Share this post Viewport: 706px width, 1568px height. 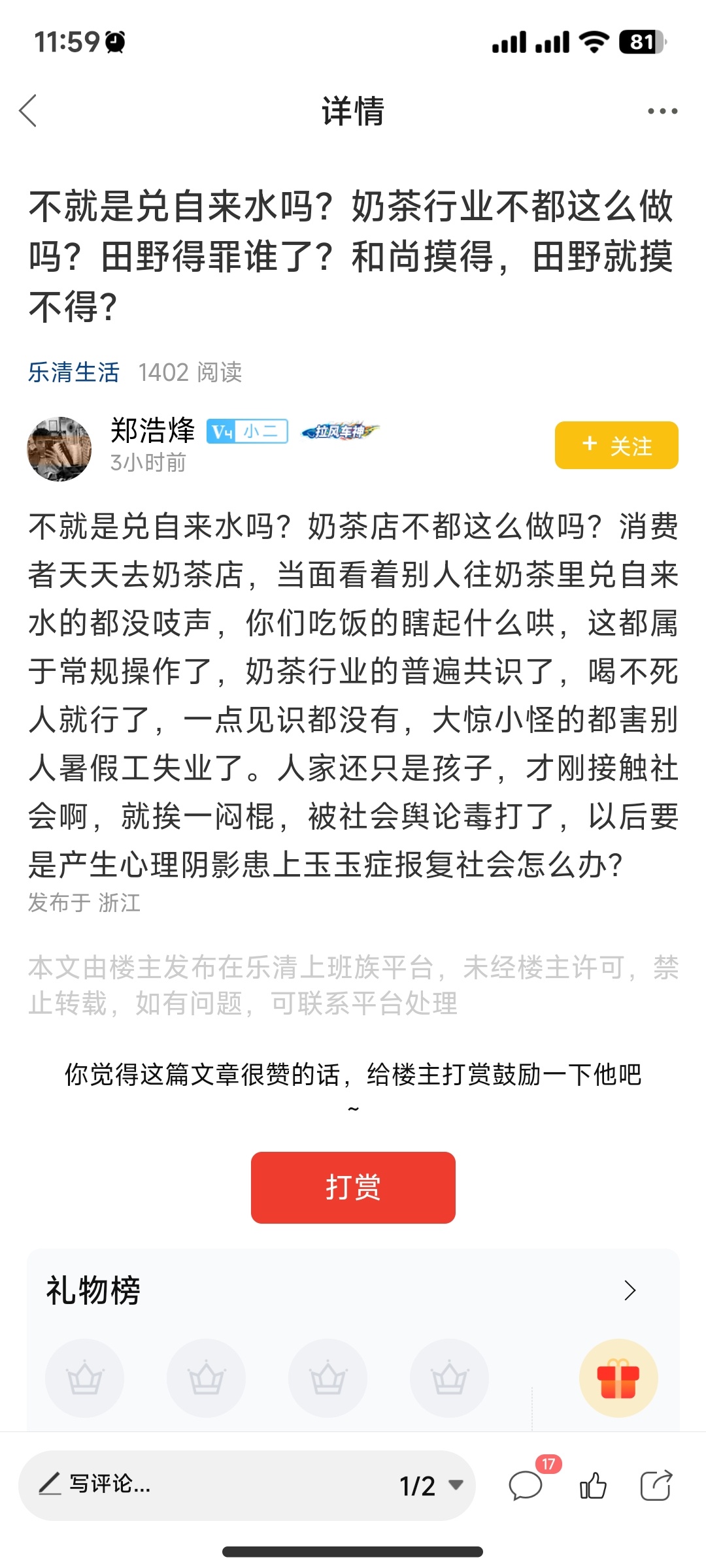pyautogui.click(x=656, y=1486)
